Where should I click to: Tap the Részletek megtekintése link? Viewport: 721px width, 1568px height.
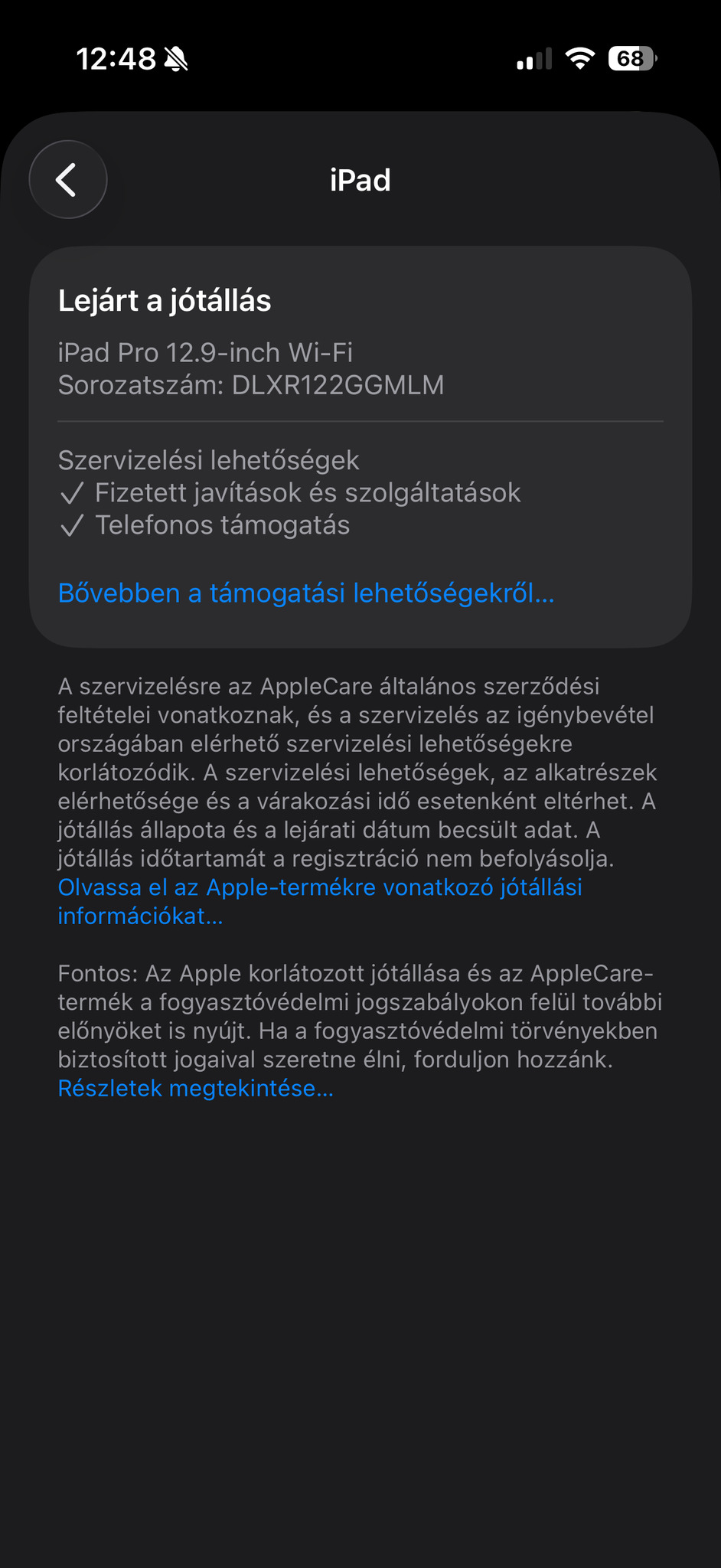click(196, 1089)
